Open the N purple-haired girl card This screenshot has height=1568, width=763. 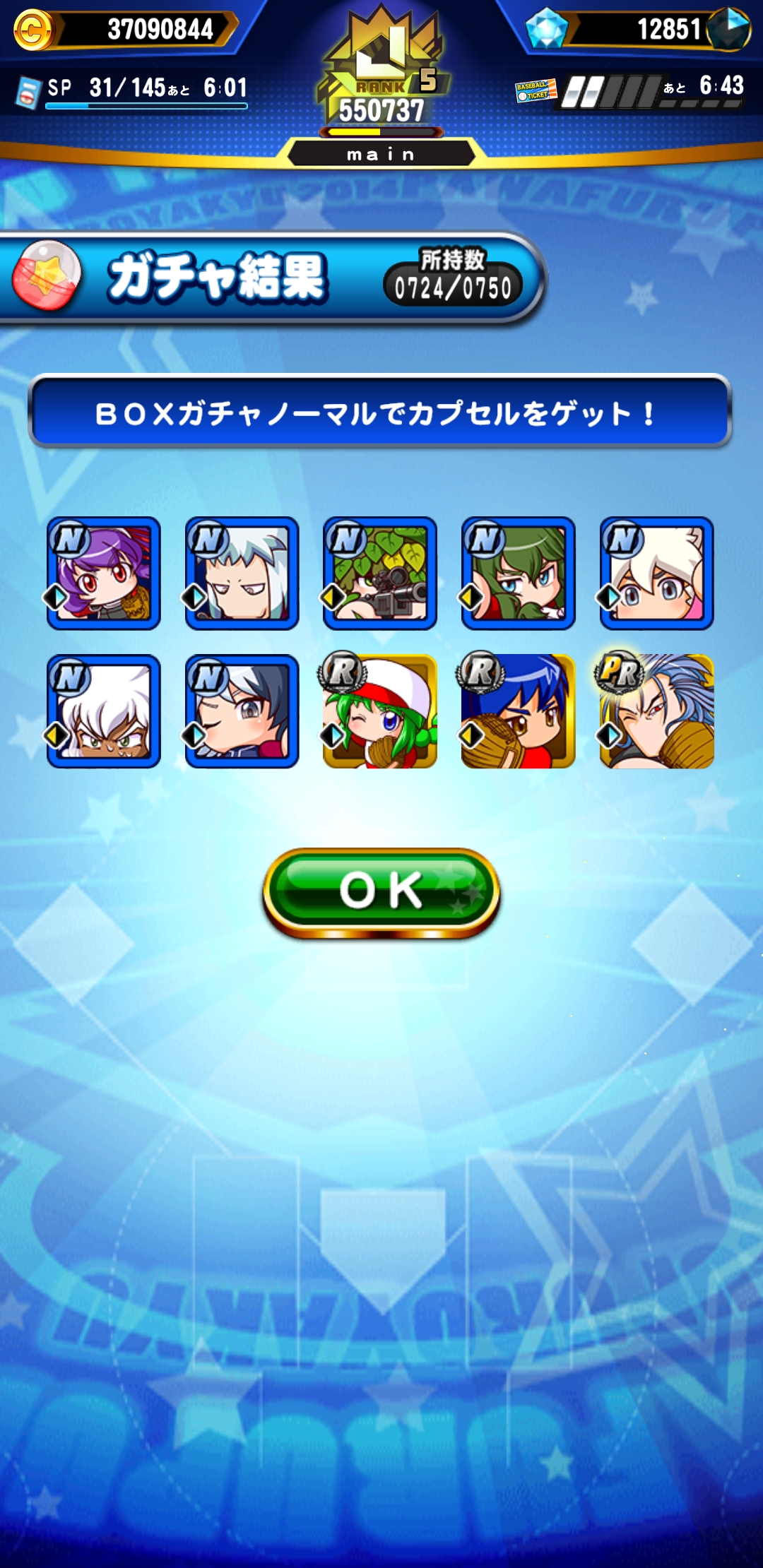click(103, 573)
